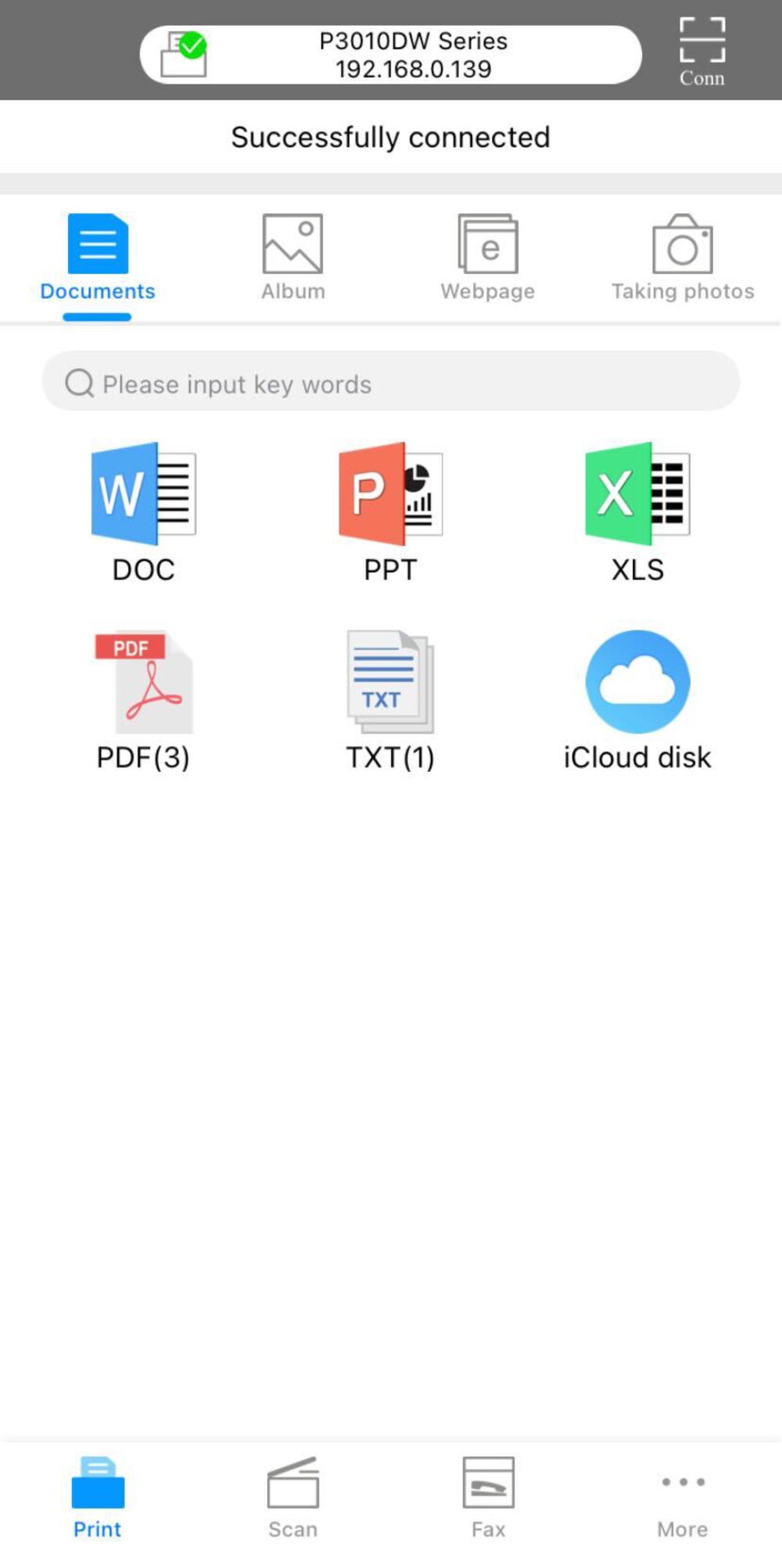Open iCloud disk
The image size is (782, 1568).
637,700
